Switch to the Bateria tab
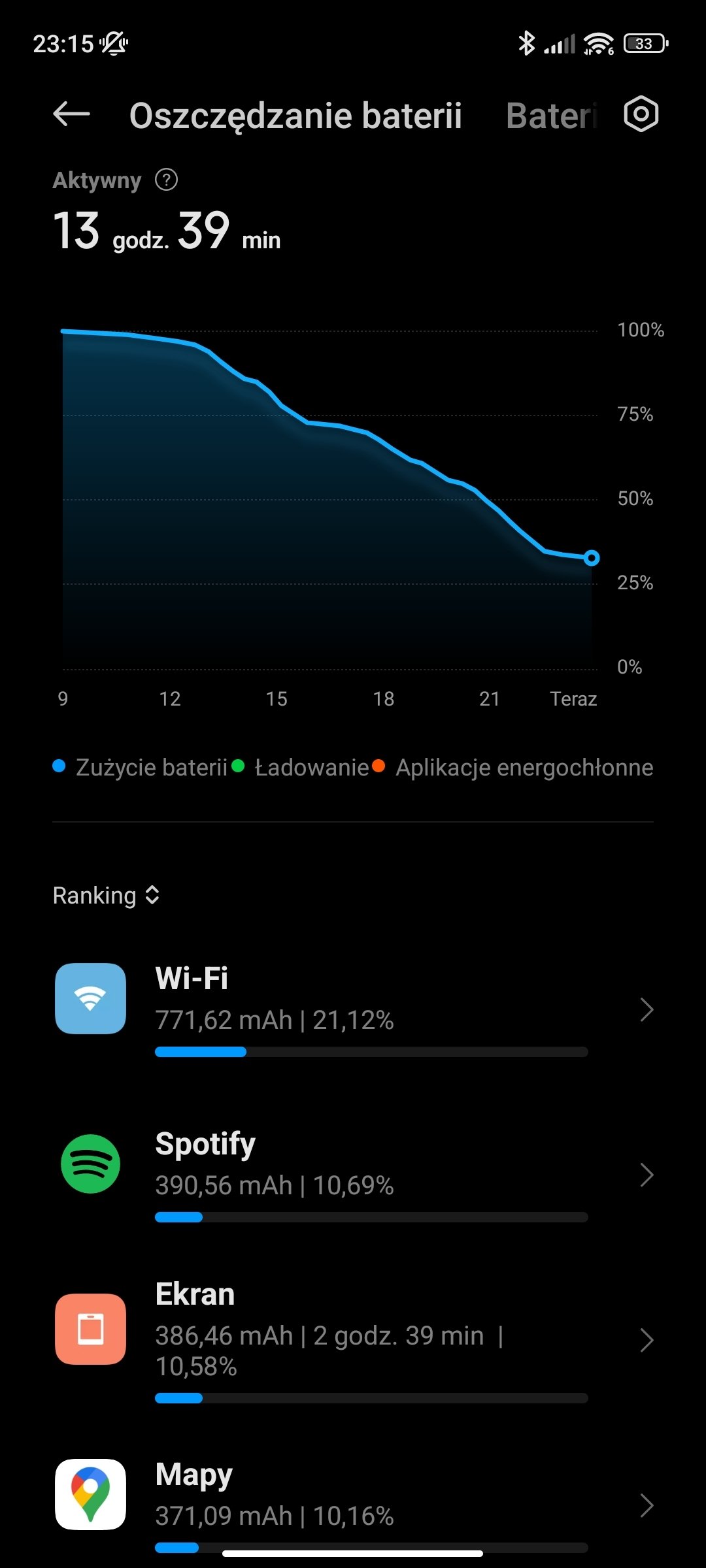 [551, 116]
